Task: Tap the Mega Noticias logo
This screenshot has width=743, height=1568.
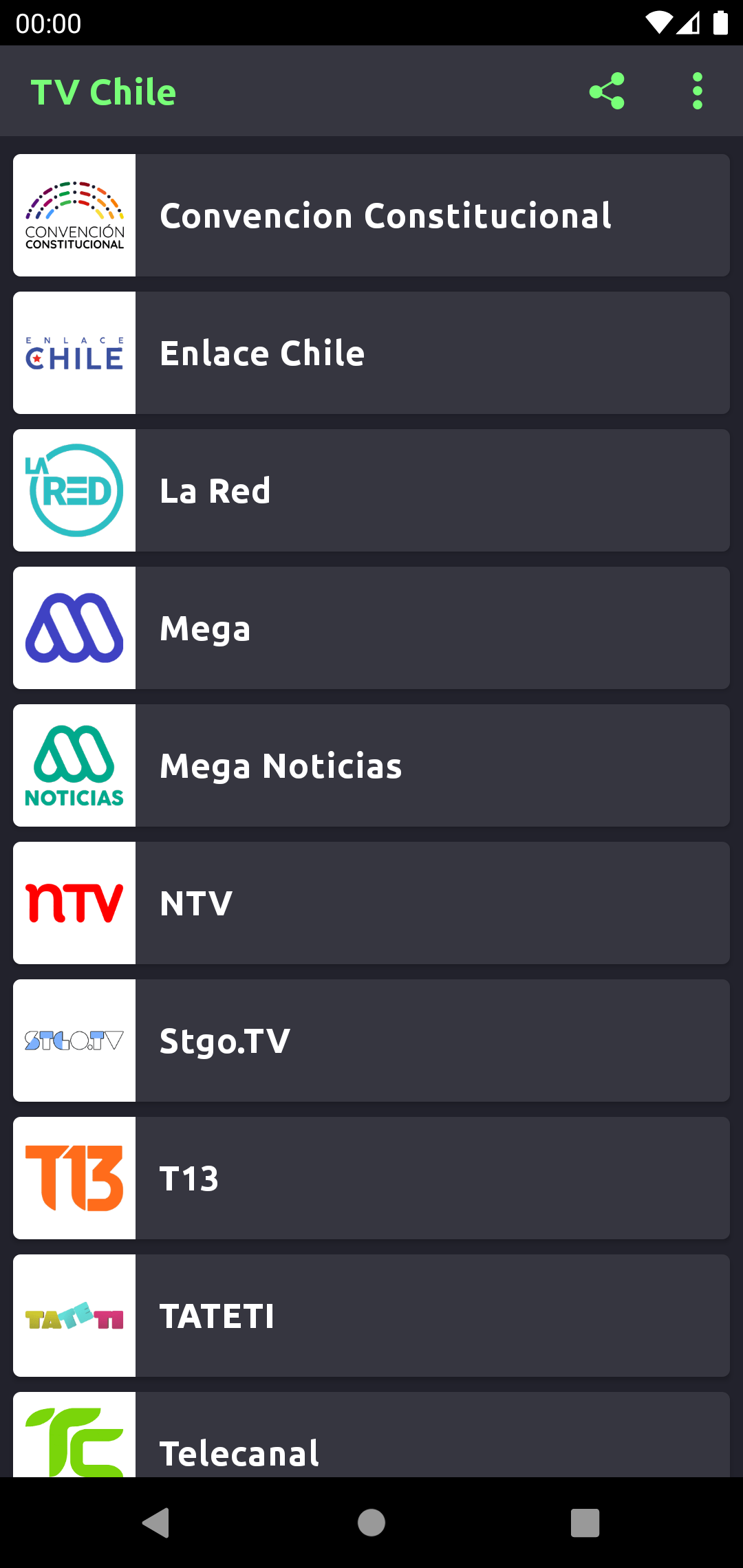Action: pos(74,765)
